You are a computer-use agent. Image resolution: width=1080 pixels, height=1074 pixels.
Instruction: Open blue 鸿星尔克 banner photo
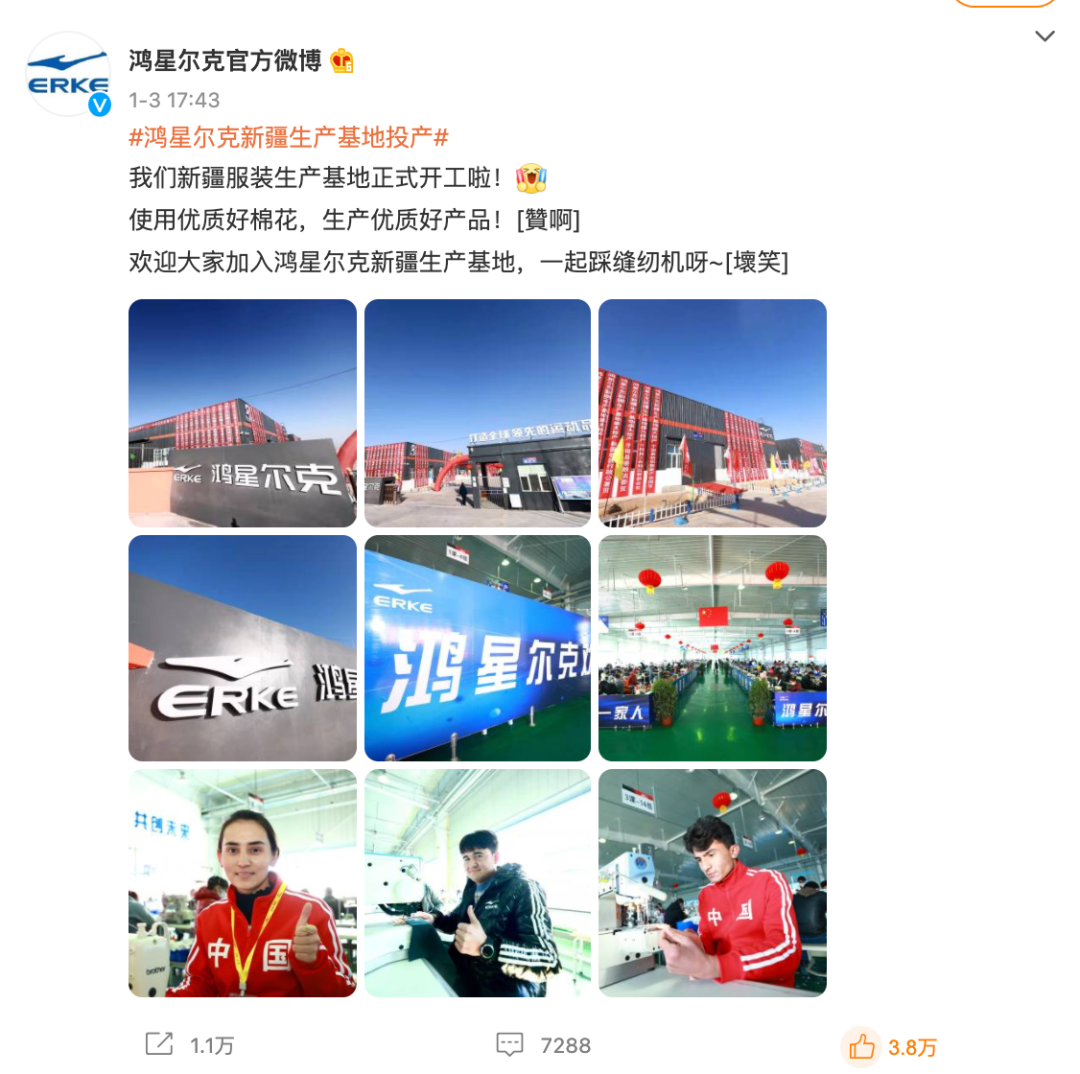(477, 648)
